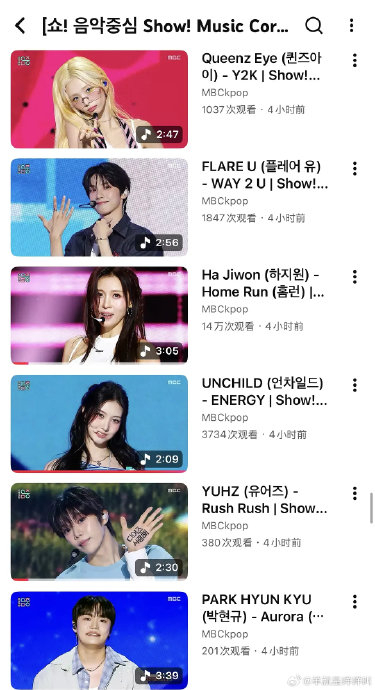The width and height of the screenshot is (375, 690).
Task: Play PARK HYUN KYU Aurora video
Action: click(x=99, y=640)
